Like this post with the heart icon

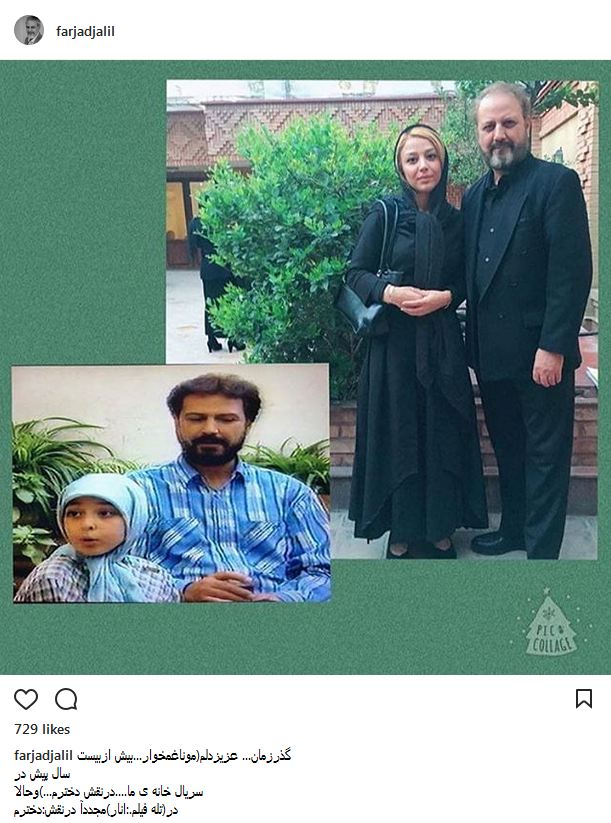pos(26,699)
